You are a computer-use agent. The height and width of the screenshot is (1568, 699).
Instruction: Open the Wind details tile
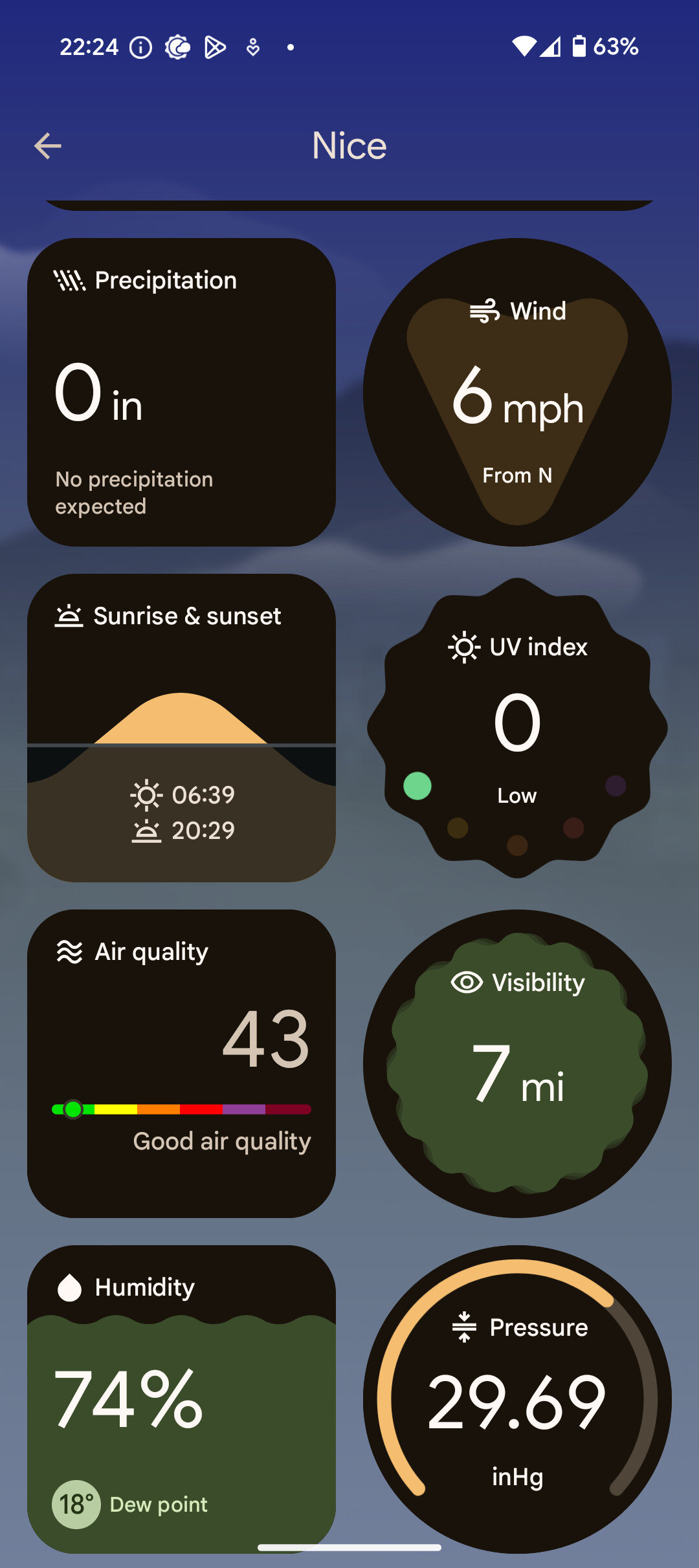coord(517,392)
